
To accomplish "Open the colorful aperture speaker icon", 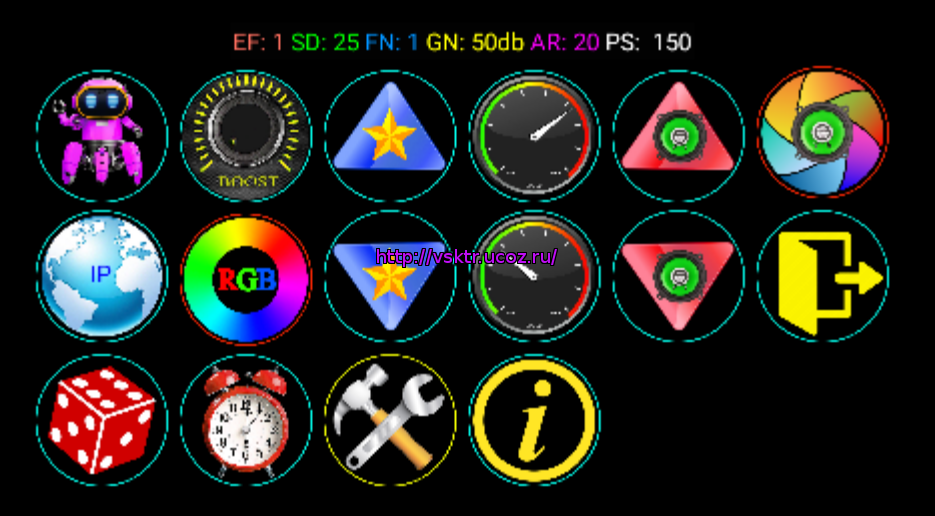I will click(x=822, y=133).
